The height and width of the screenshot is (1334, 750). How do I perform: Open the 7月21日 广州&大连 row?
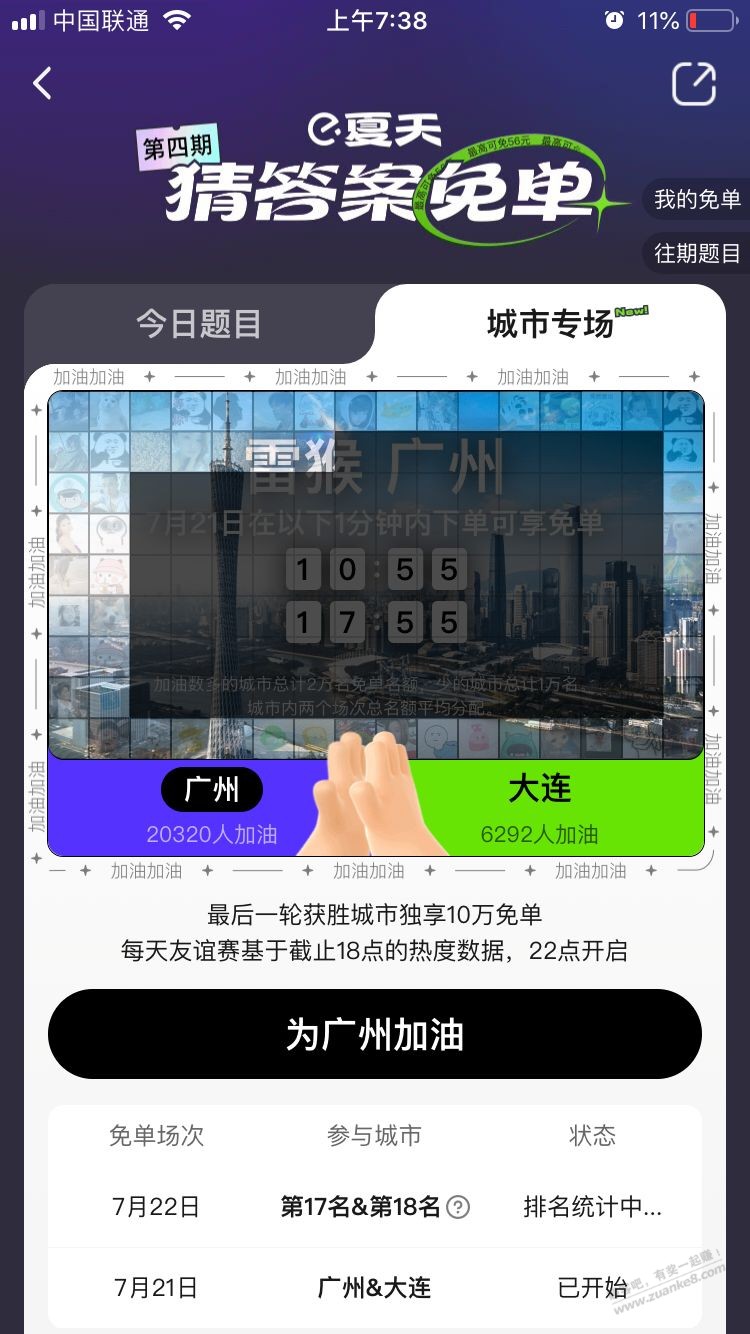pos(375,1287)
